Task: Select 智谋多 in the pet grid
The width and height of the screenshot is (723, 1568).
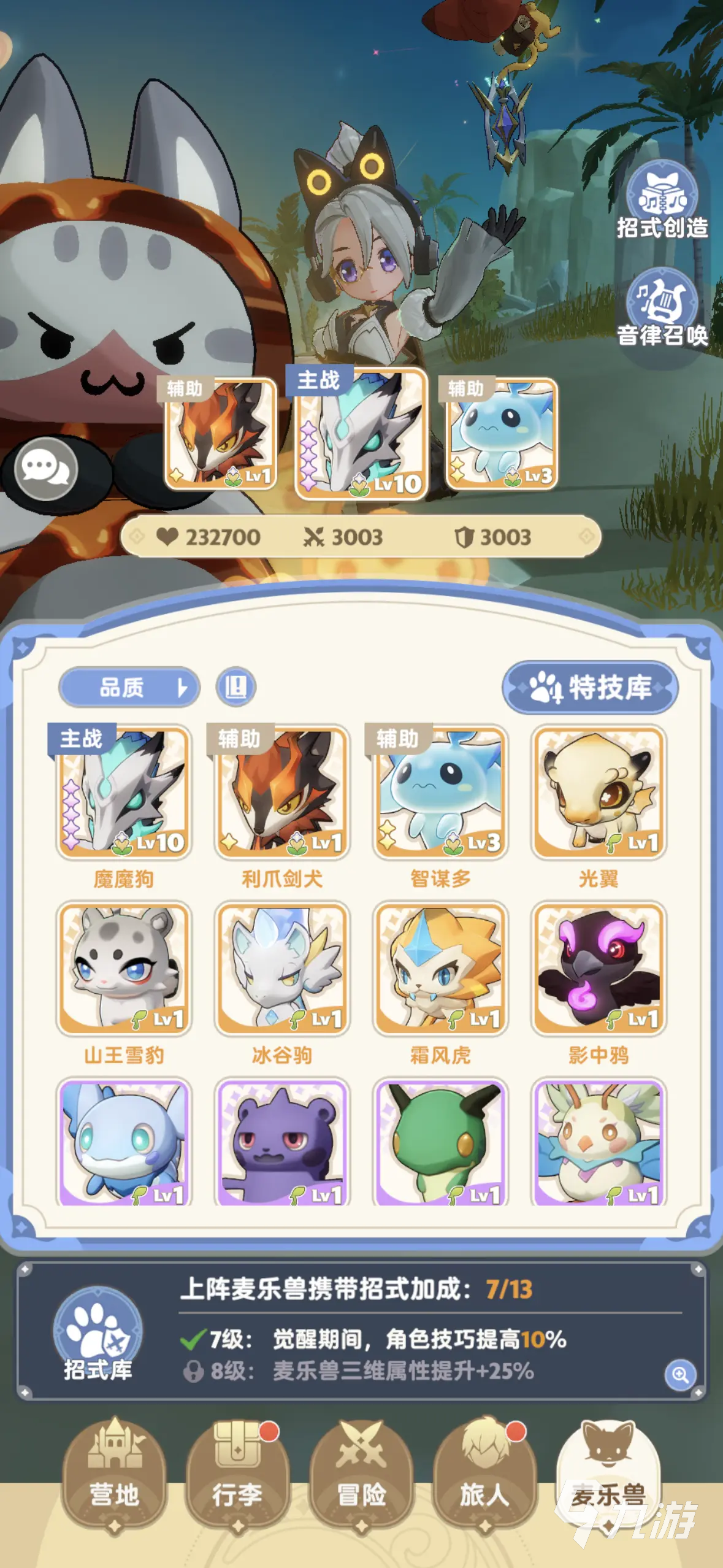Action: 440,792
